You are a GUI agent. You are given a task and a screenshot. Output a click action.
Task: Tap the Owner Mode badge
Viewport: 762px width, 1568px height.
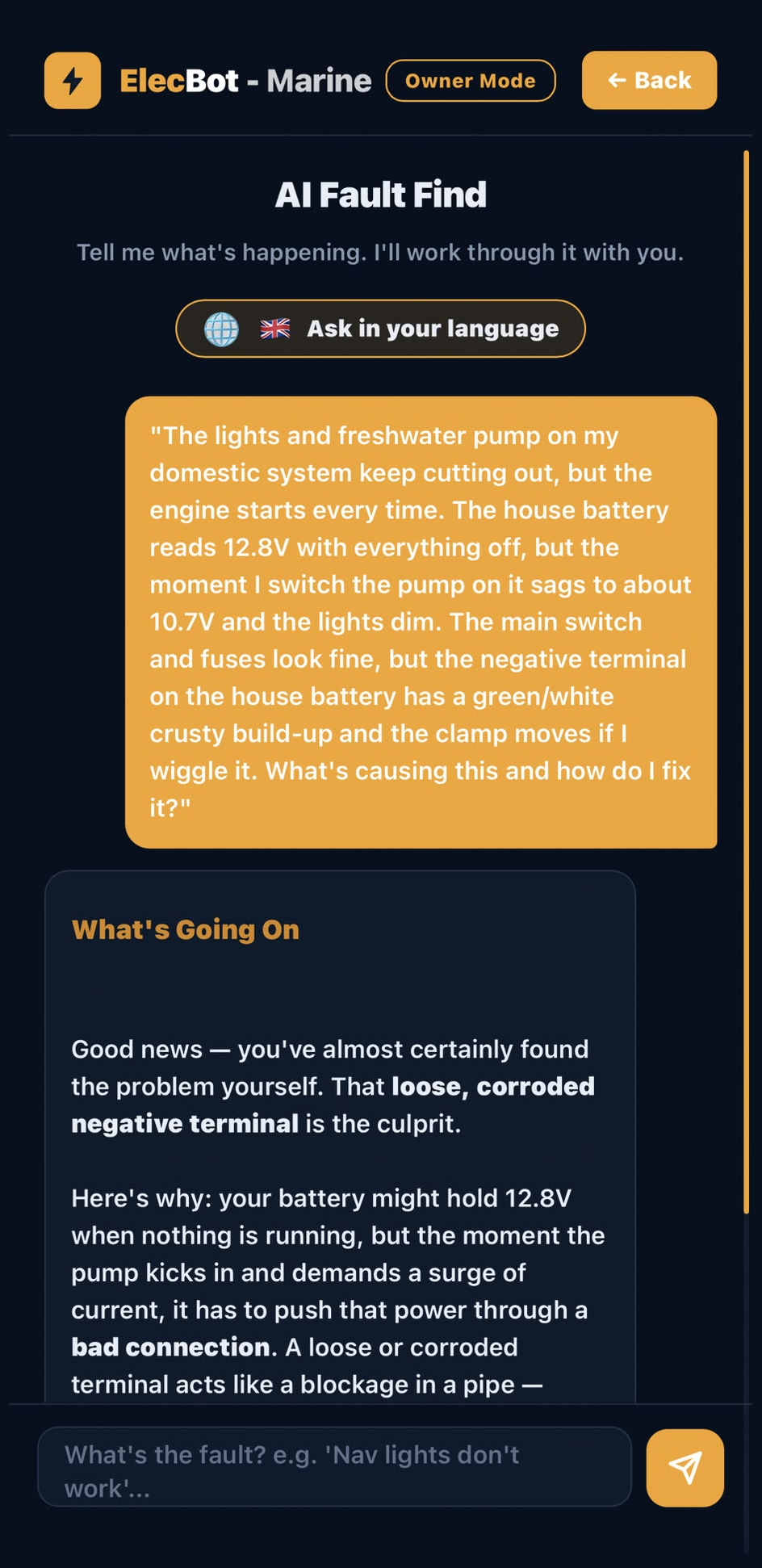point(471,81)
